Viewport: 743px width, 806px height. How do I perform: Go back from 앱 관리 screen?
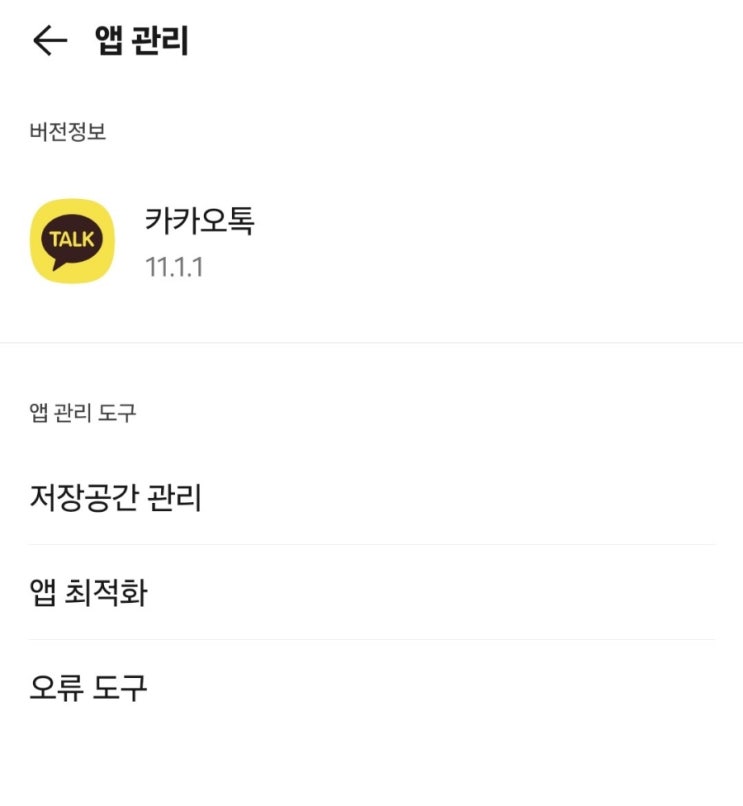tap(50, 40)
